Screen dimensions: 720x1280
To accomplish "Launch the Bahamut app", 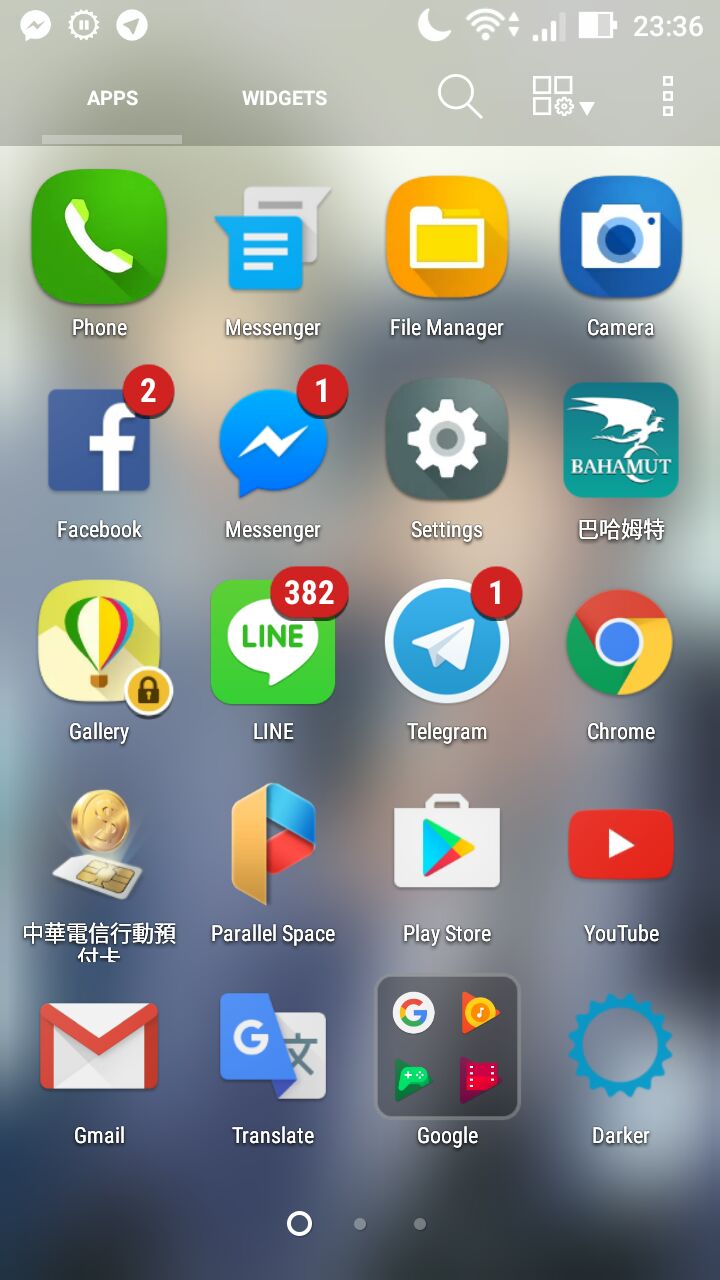I will coord(621,440).
